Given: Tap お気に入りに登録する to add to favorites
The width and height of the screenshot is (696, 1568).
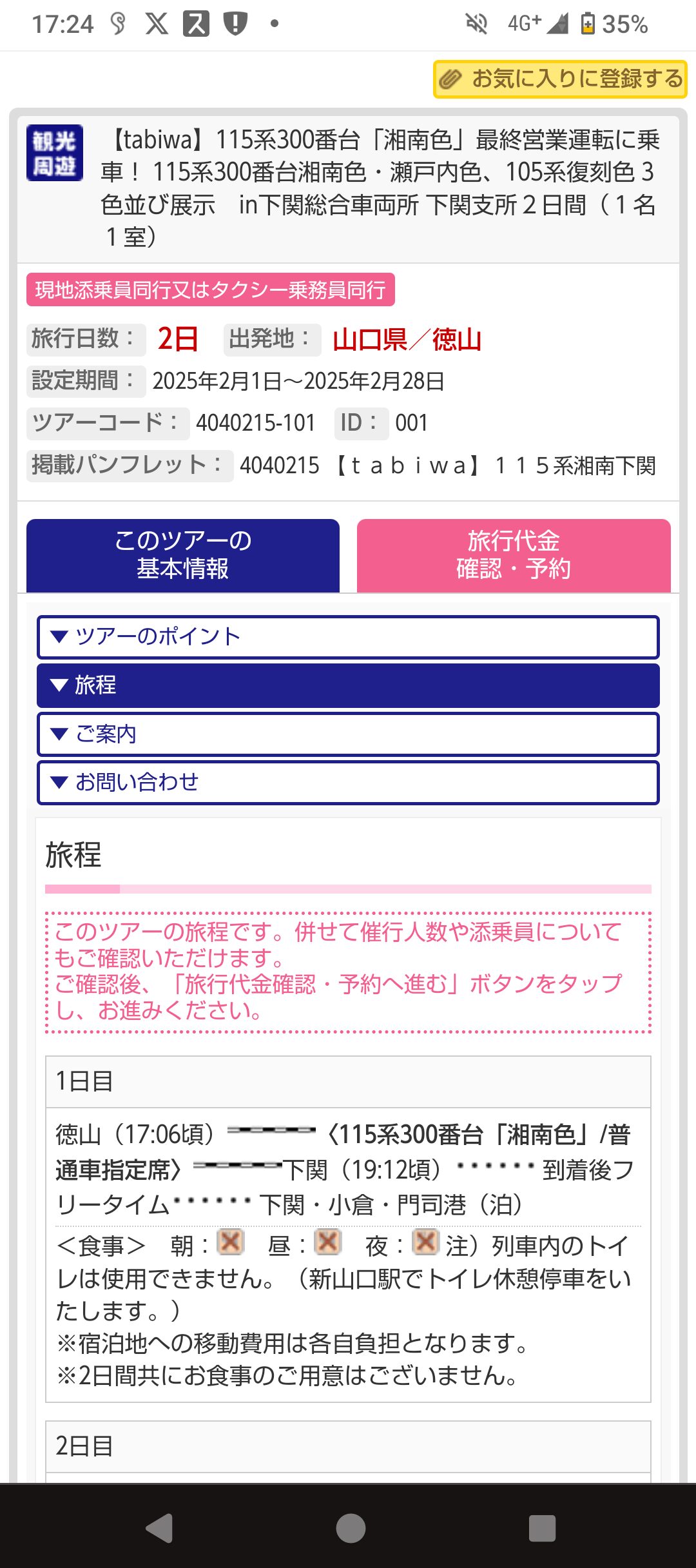Looking at the screenshot, I should [x=560, y=79].
